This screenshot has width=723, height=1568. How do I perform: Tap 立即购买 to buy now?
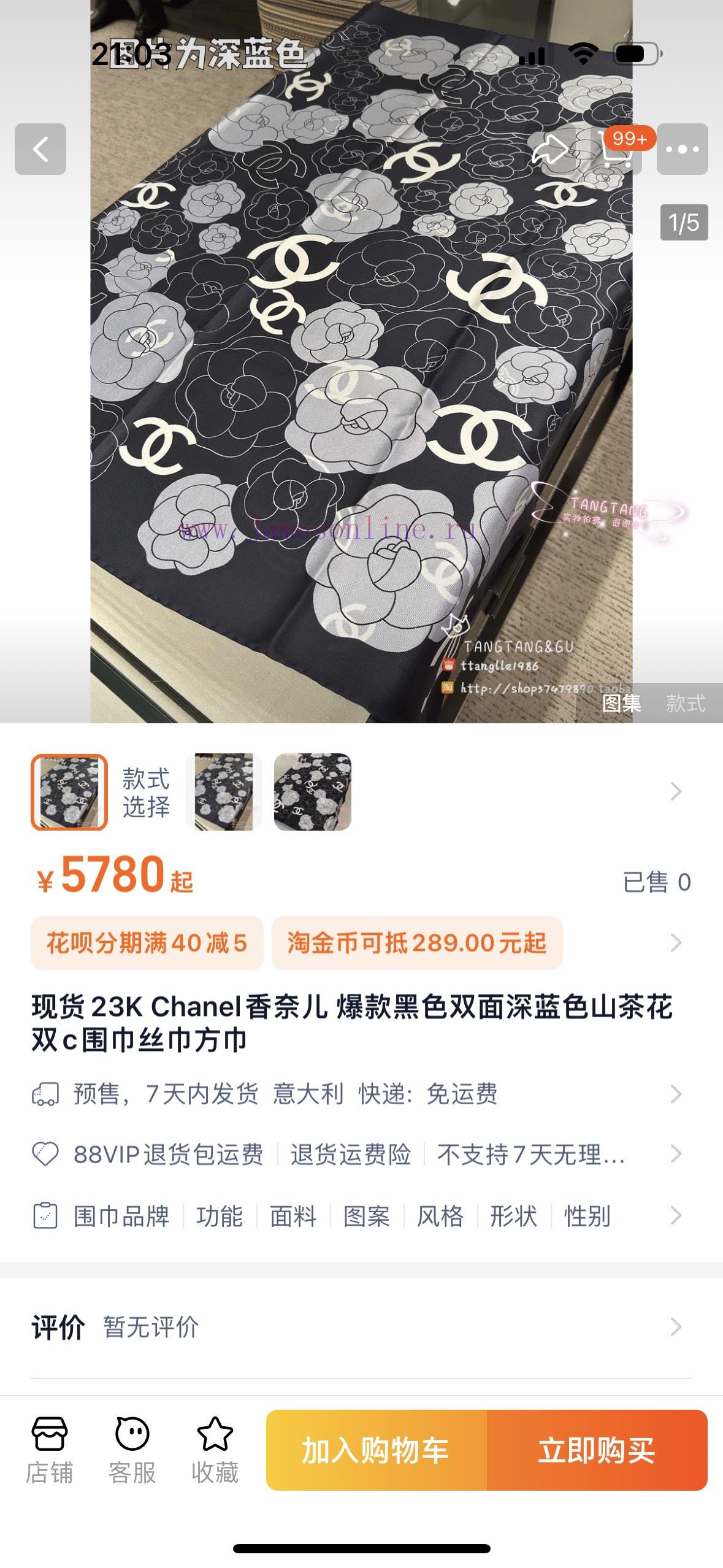pyautogui.click(x=597, y=1450)
